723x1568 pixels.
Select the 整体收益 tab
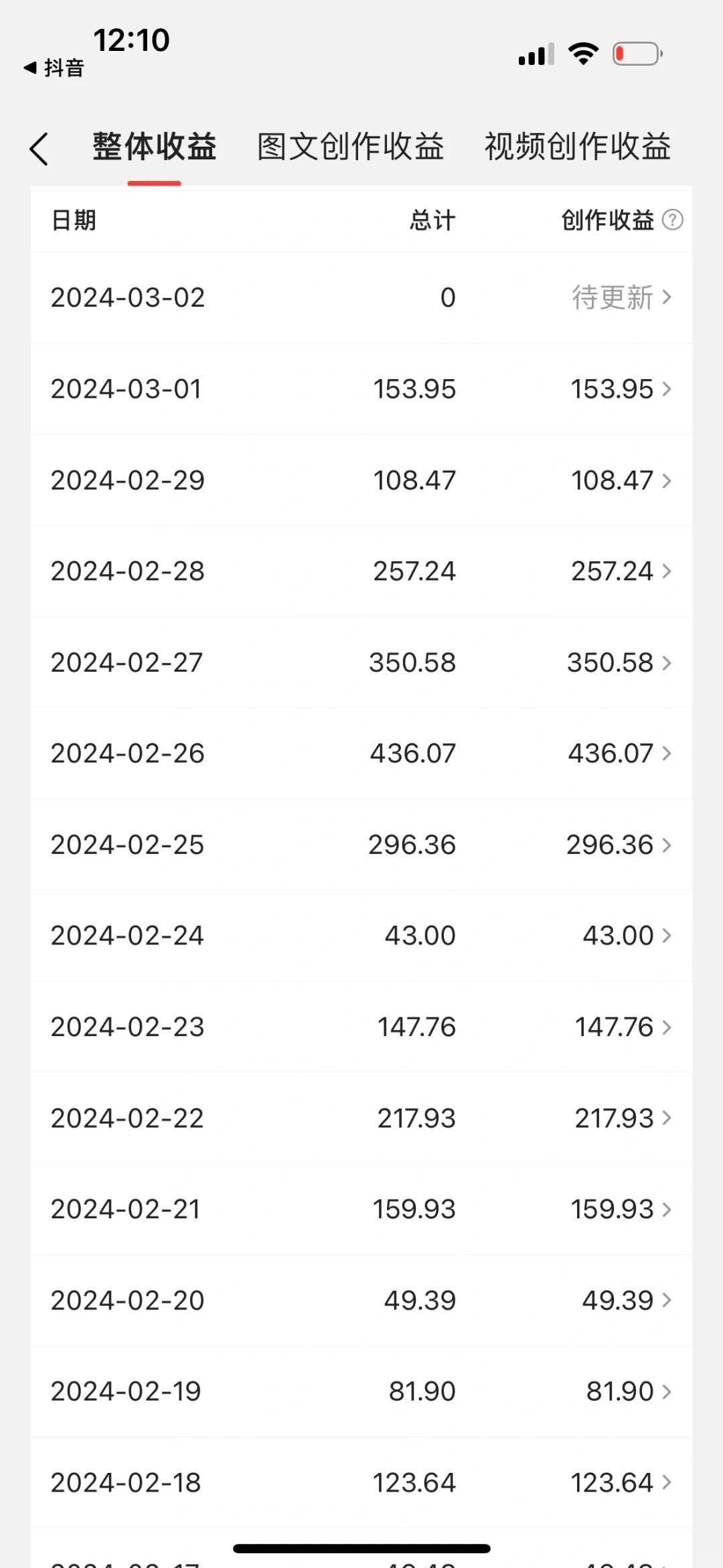[x=155, y=147]
